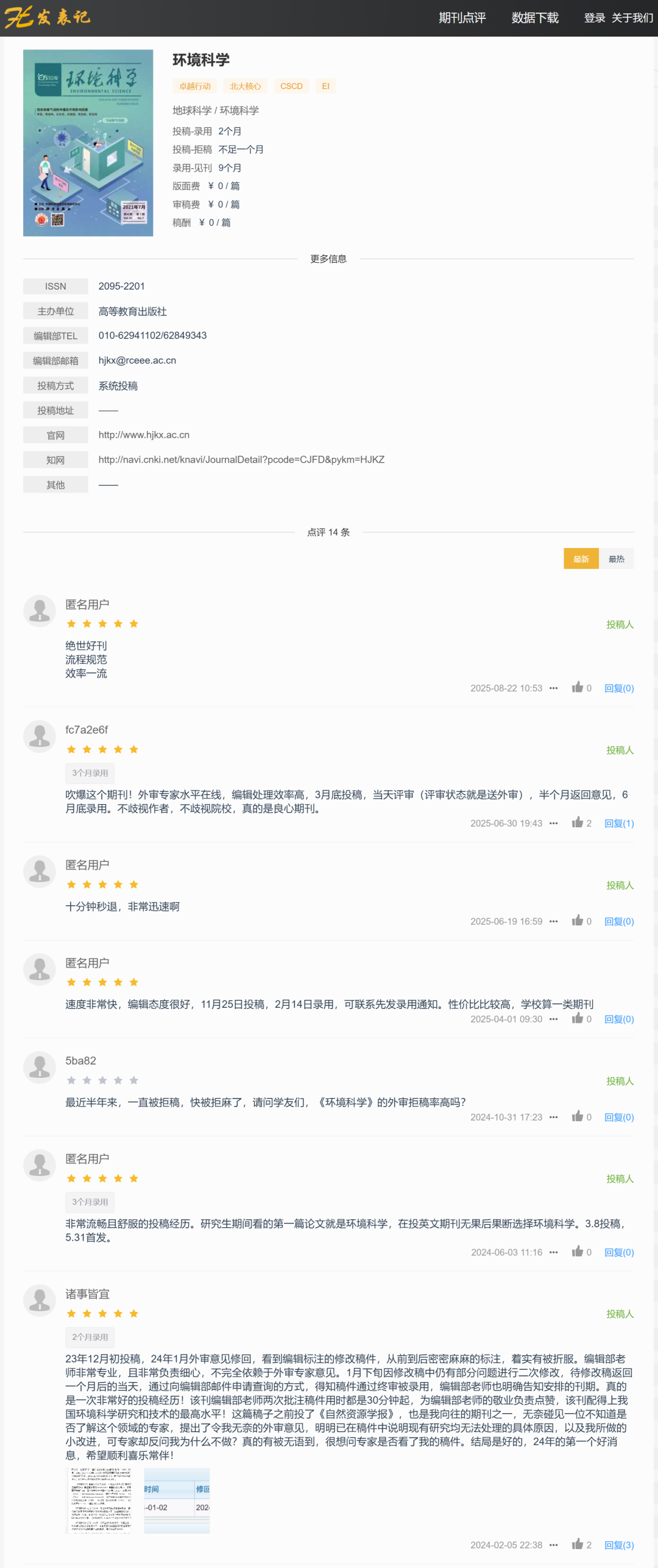
Task: Open the CNKI journal detail link
Action: click(241, 460)
